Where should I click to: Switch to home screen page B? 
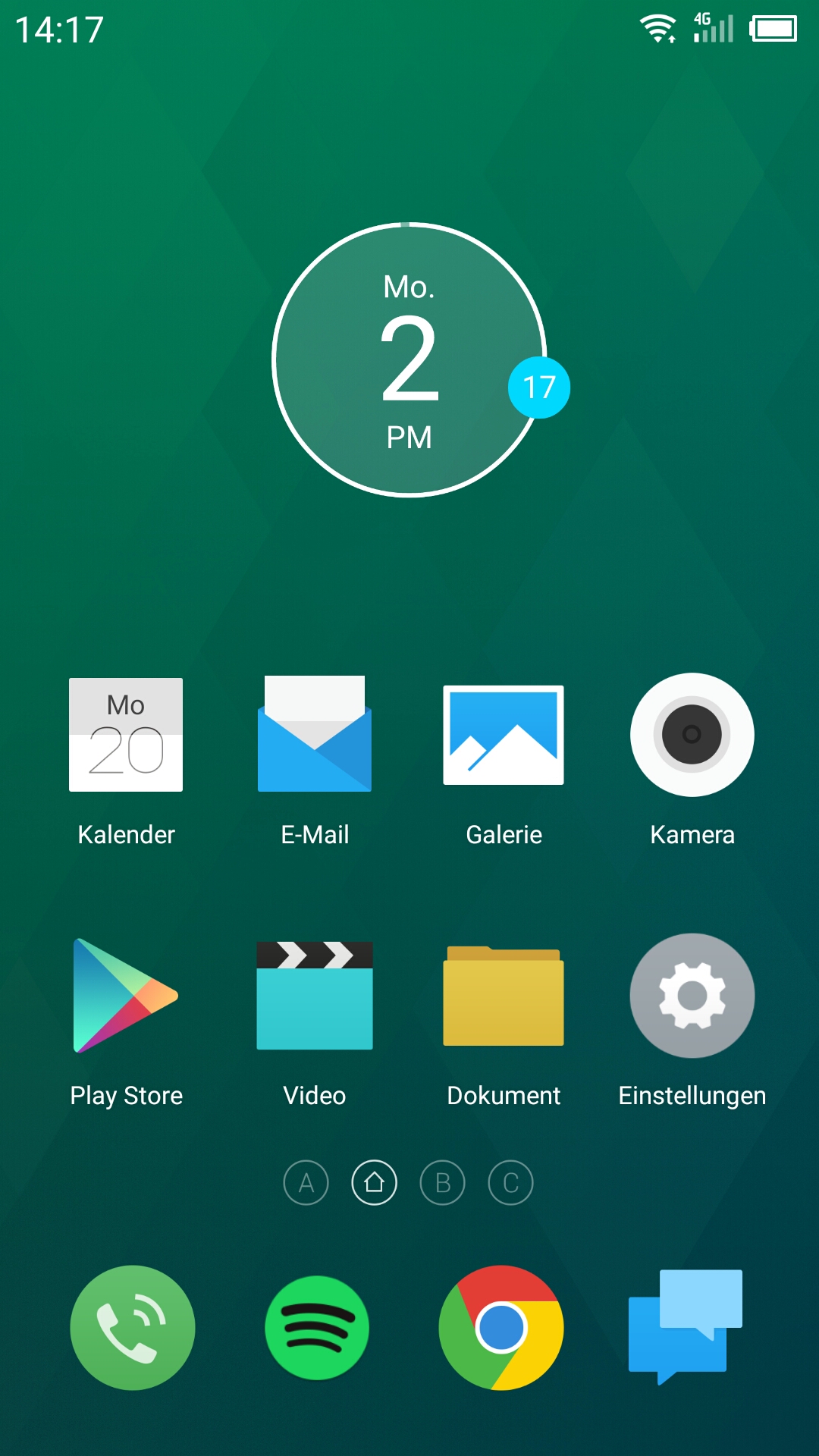tap(443, 1182)
